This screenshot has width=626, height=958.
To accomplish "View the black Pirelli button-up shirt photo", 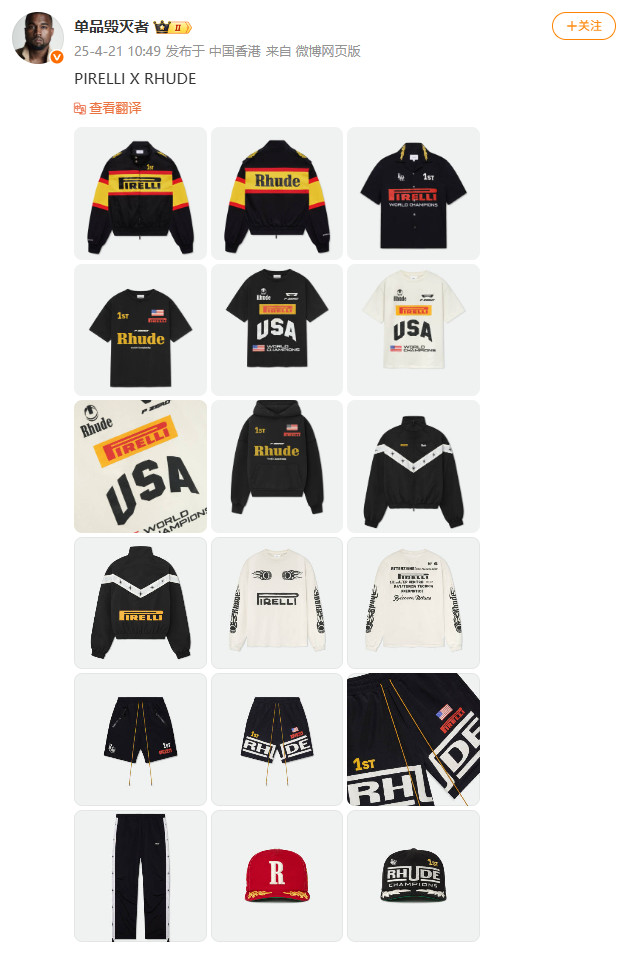I will (x=413, y=193).
